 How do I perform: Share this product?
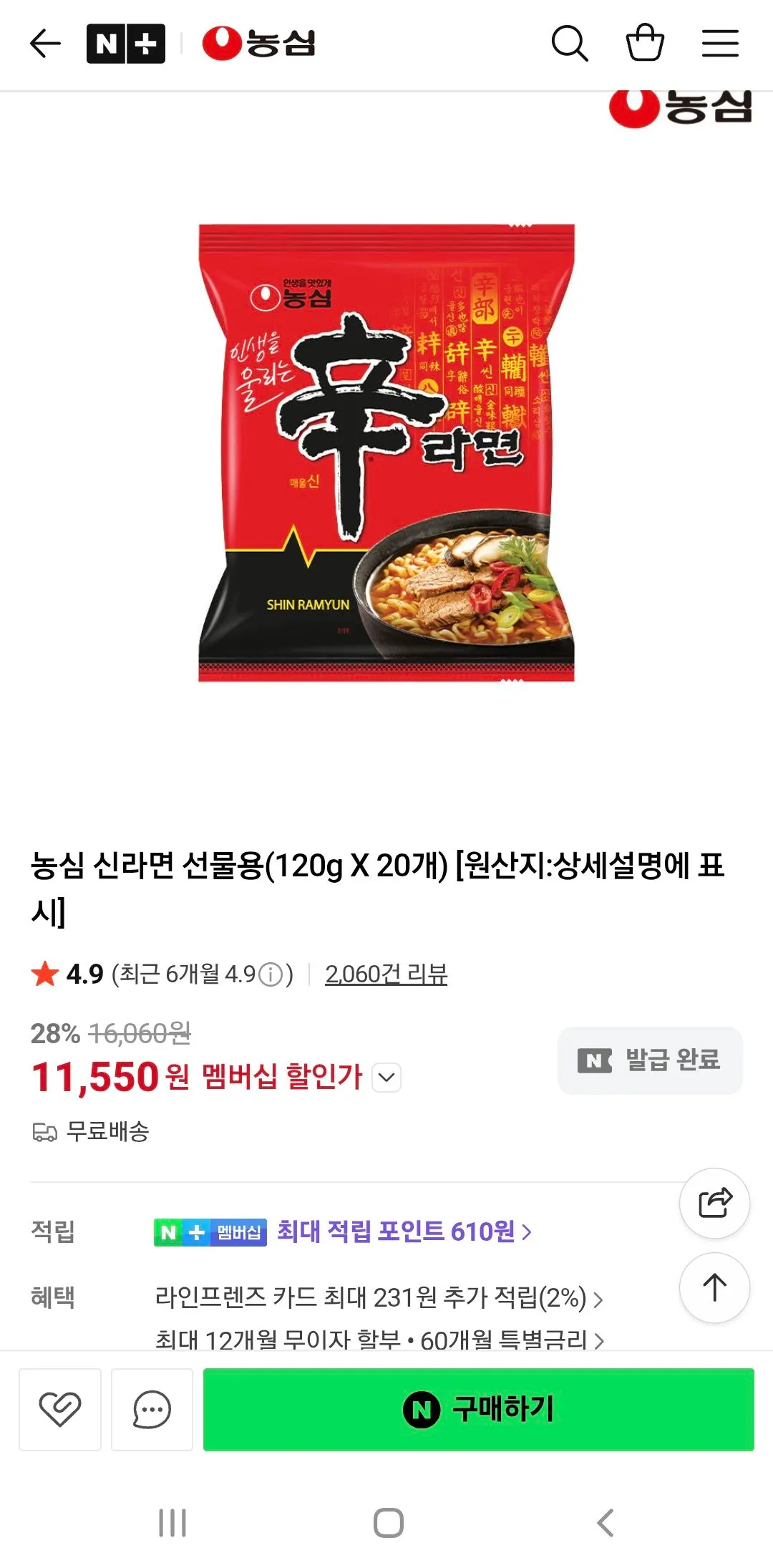pos(714,1203)
